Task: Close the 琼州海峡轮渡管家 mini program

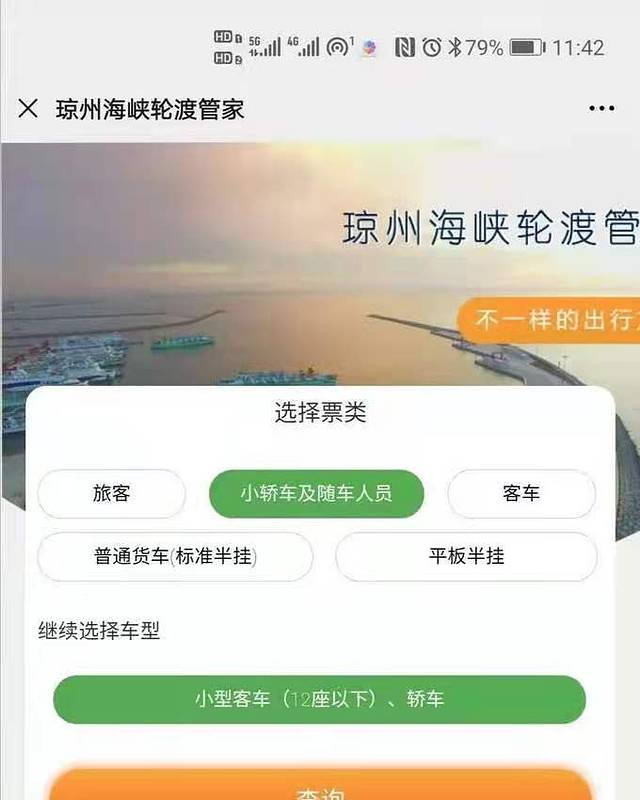Action: tap(28, 108)
